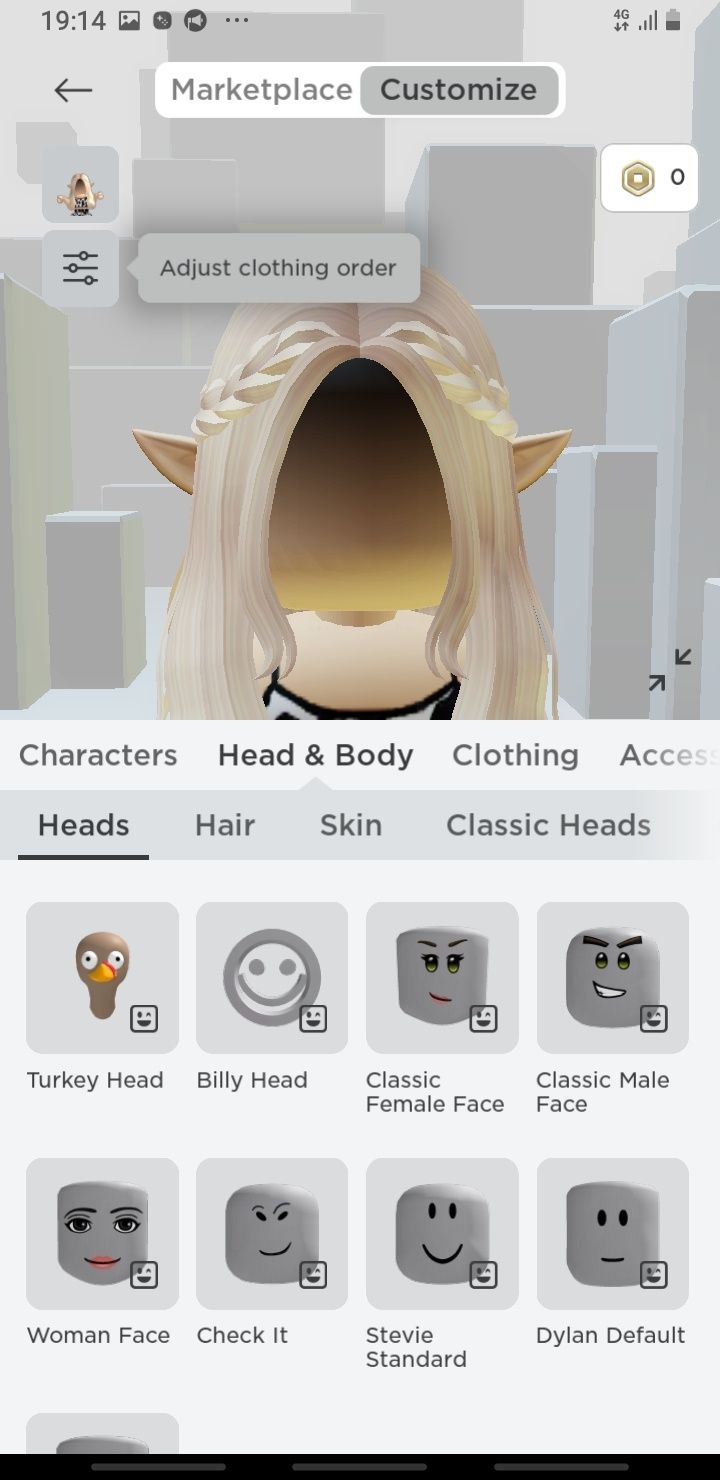
Task: Switch to the Marketplace segment
Action: tap(261, 90)
